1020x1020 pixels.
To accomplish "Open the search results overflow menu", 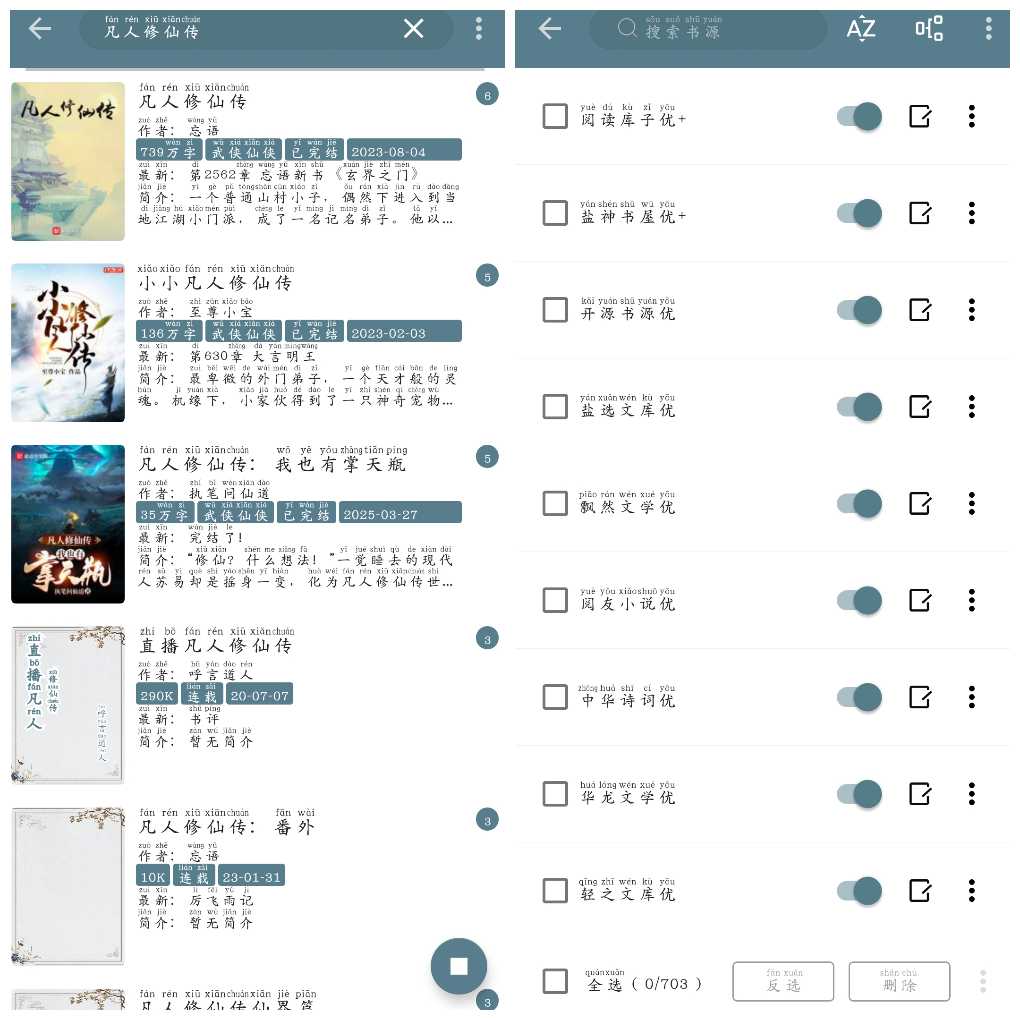I will click(479, 29).
